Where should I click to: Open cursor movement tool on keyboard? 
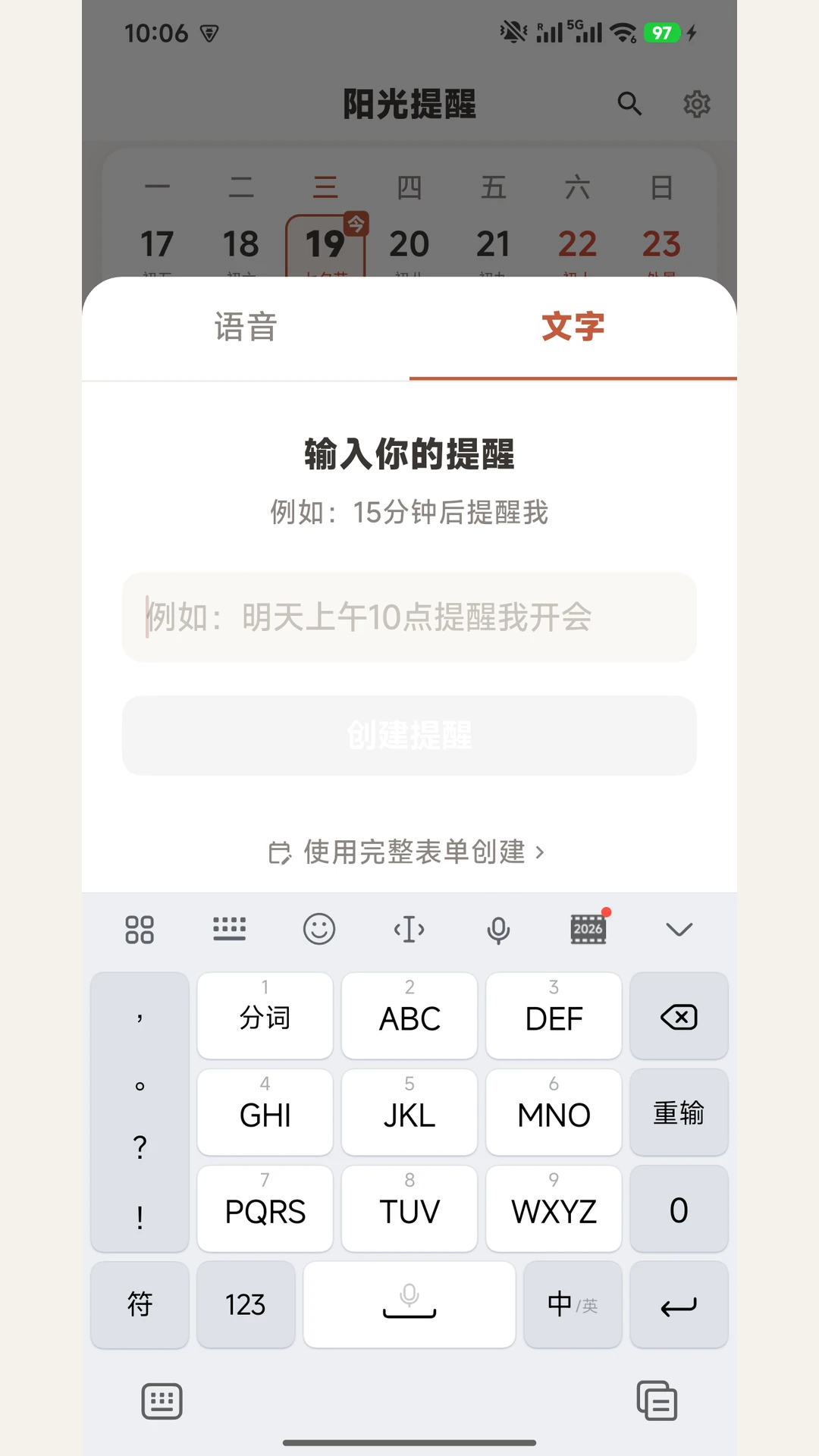tap(409, 929)
